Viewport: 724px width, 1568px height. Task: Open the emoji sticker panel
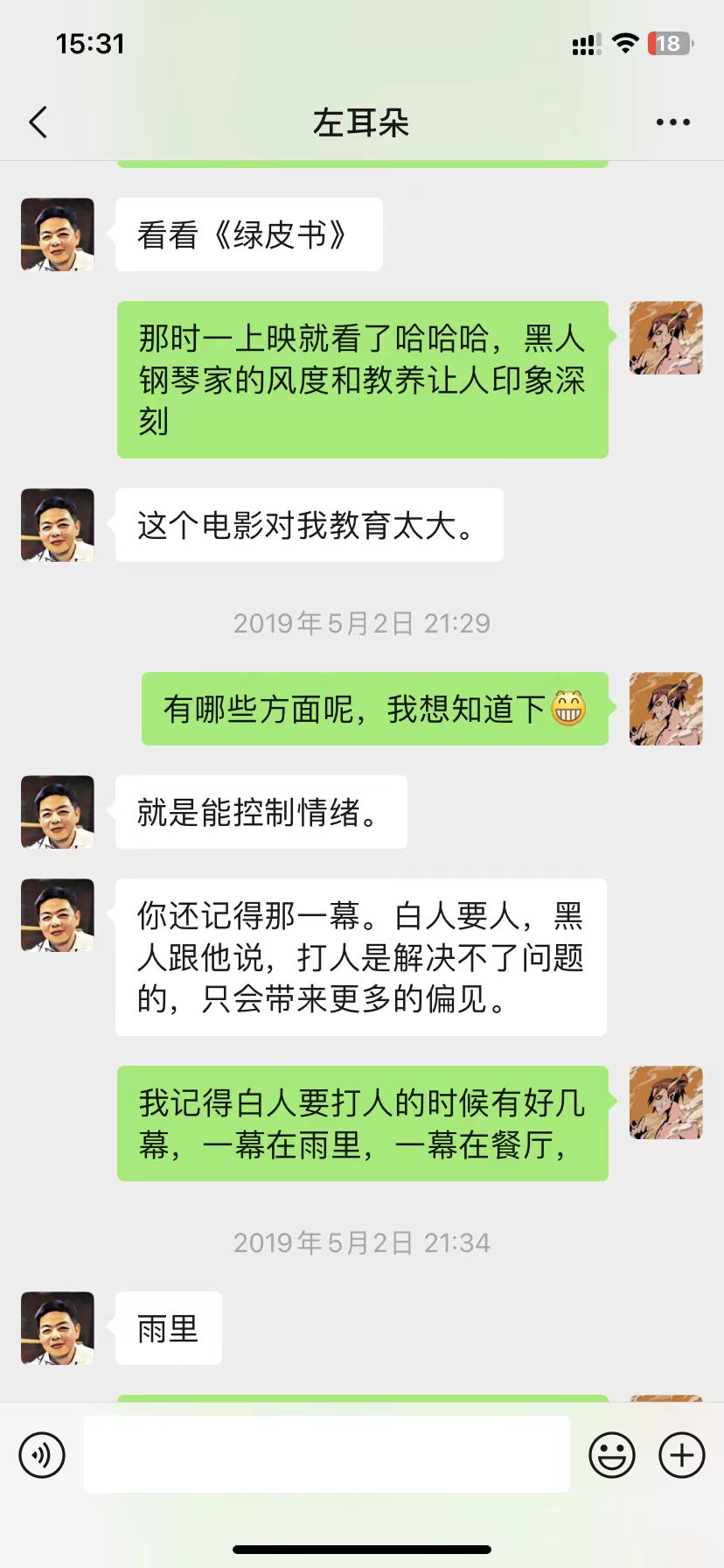[612, 1455]
